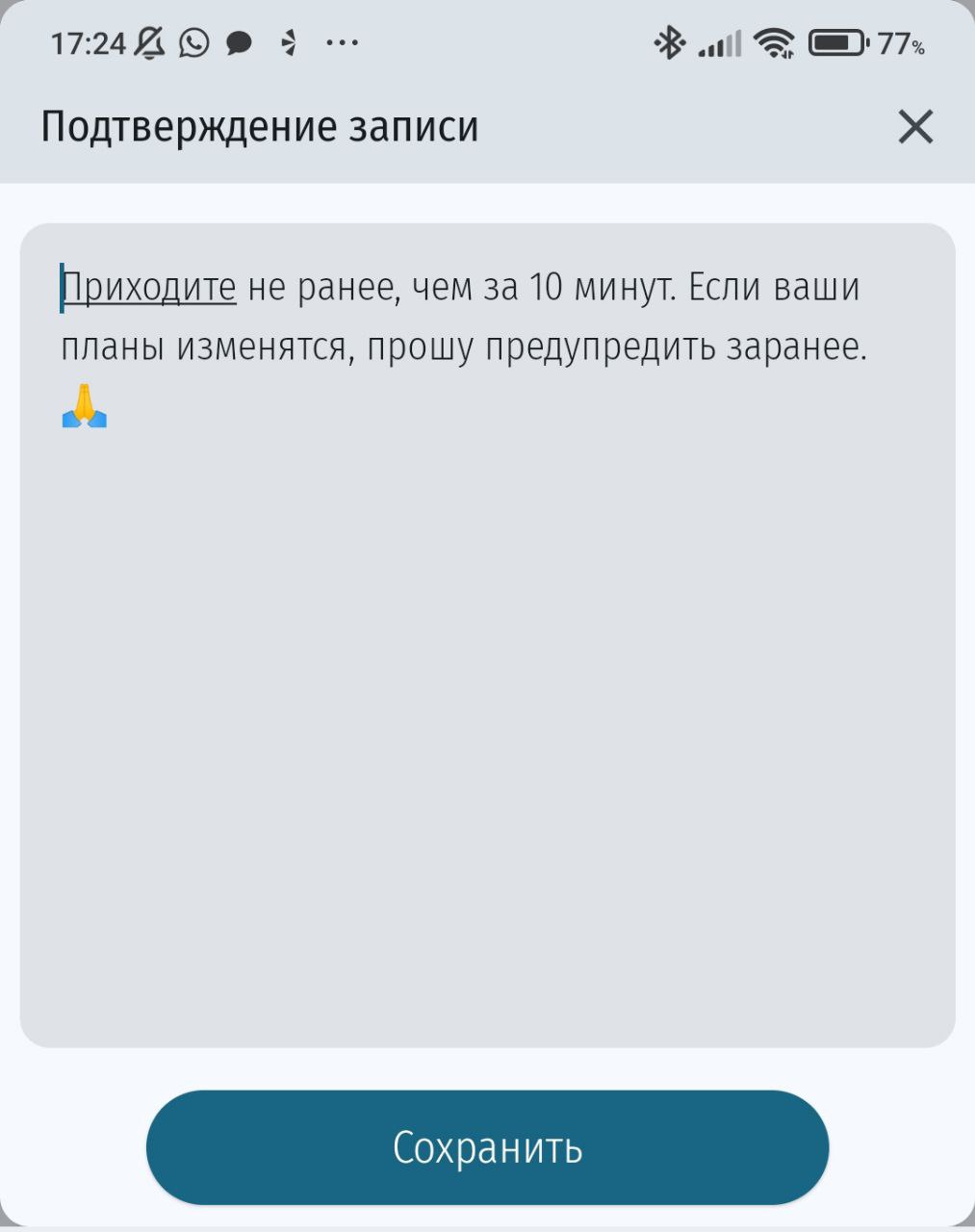Tap the Сохранить button

pos(487,1146)
